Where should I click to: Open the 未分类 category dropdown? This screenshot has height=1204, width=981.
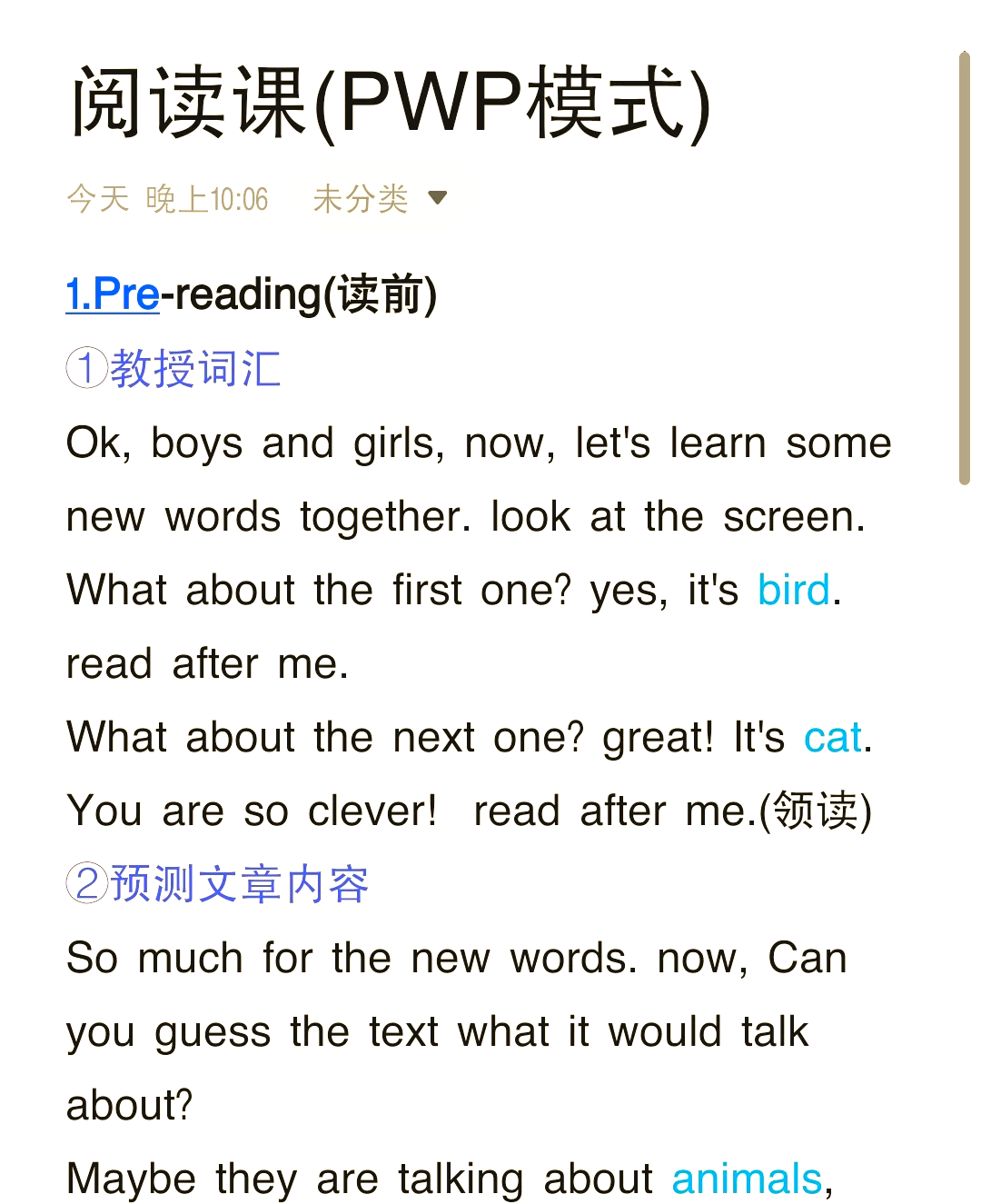tap(379, 198)
